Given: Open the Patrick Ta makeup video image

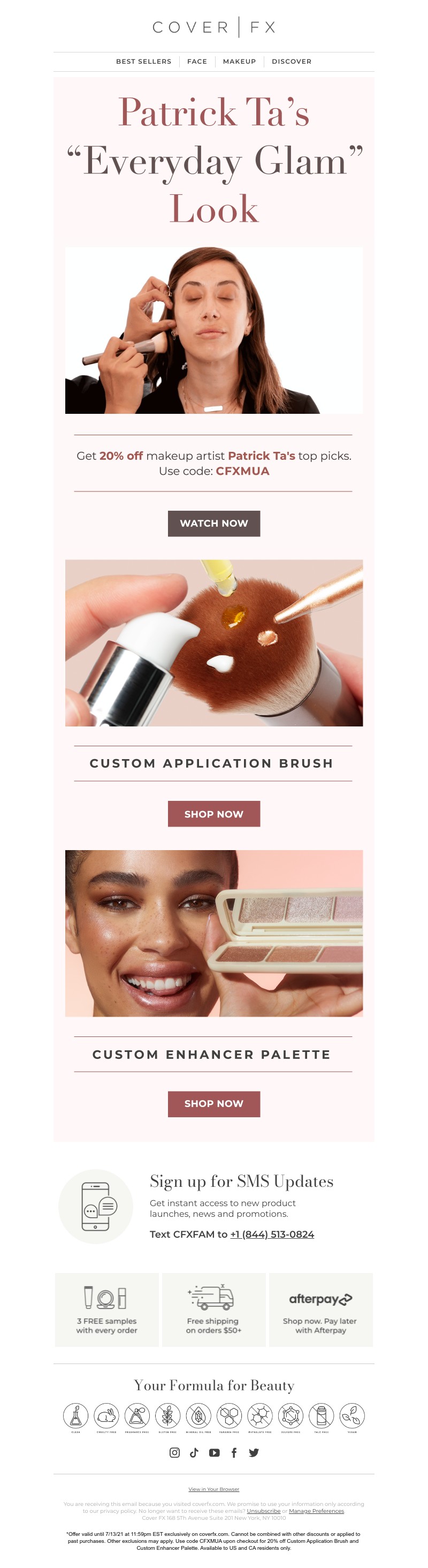Looking at the screenshot, I should point(213,330).
